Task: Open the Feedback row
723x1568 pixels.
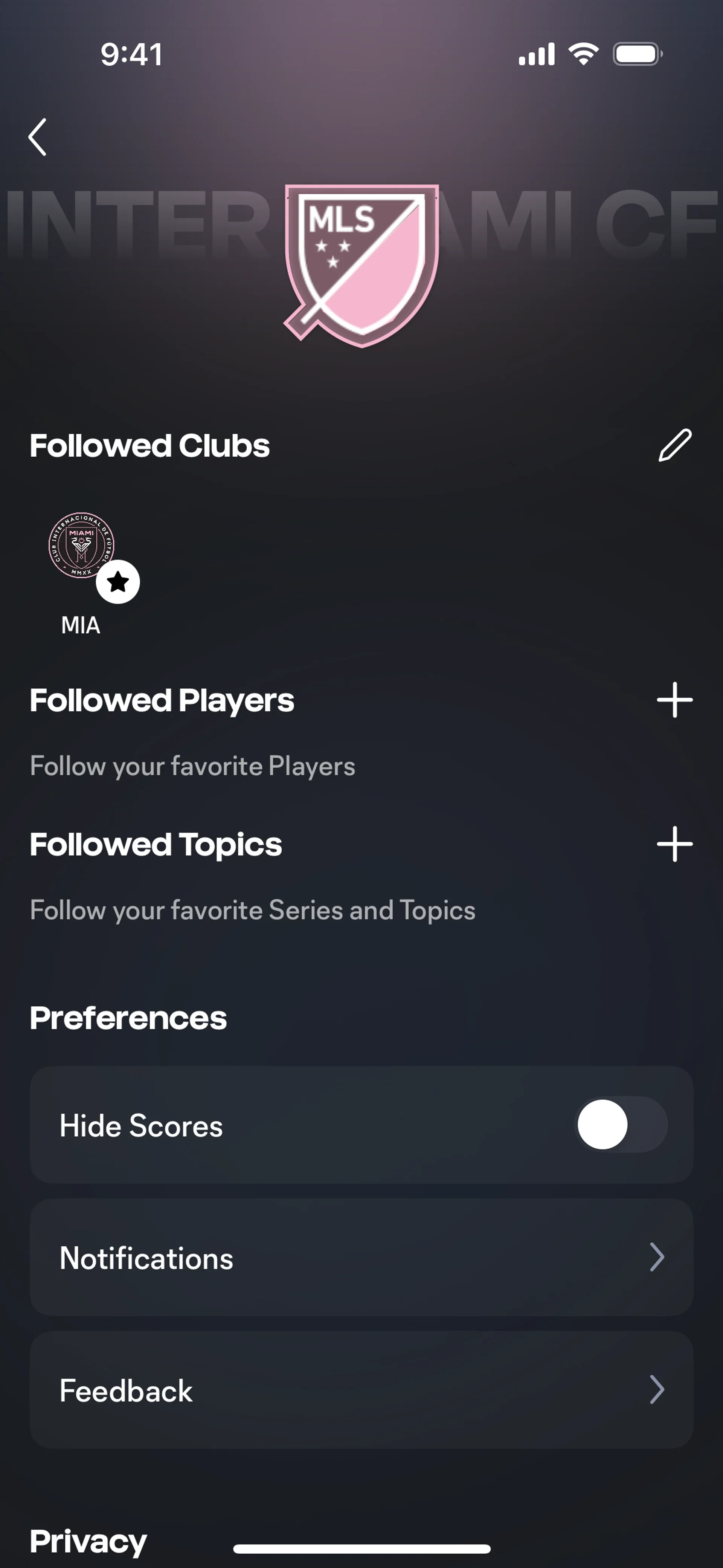Action: 361,1390
